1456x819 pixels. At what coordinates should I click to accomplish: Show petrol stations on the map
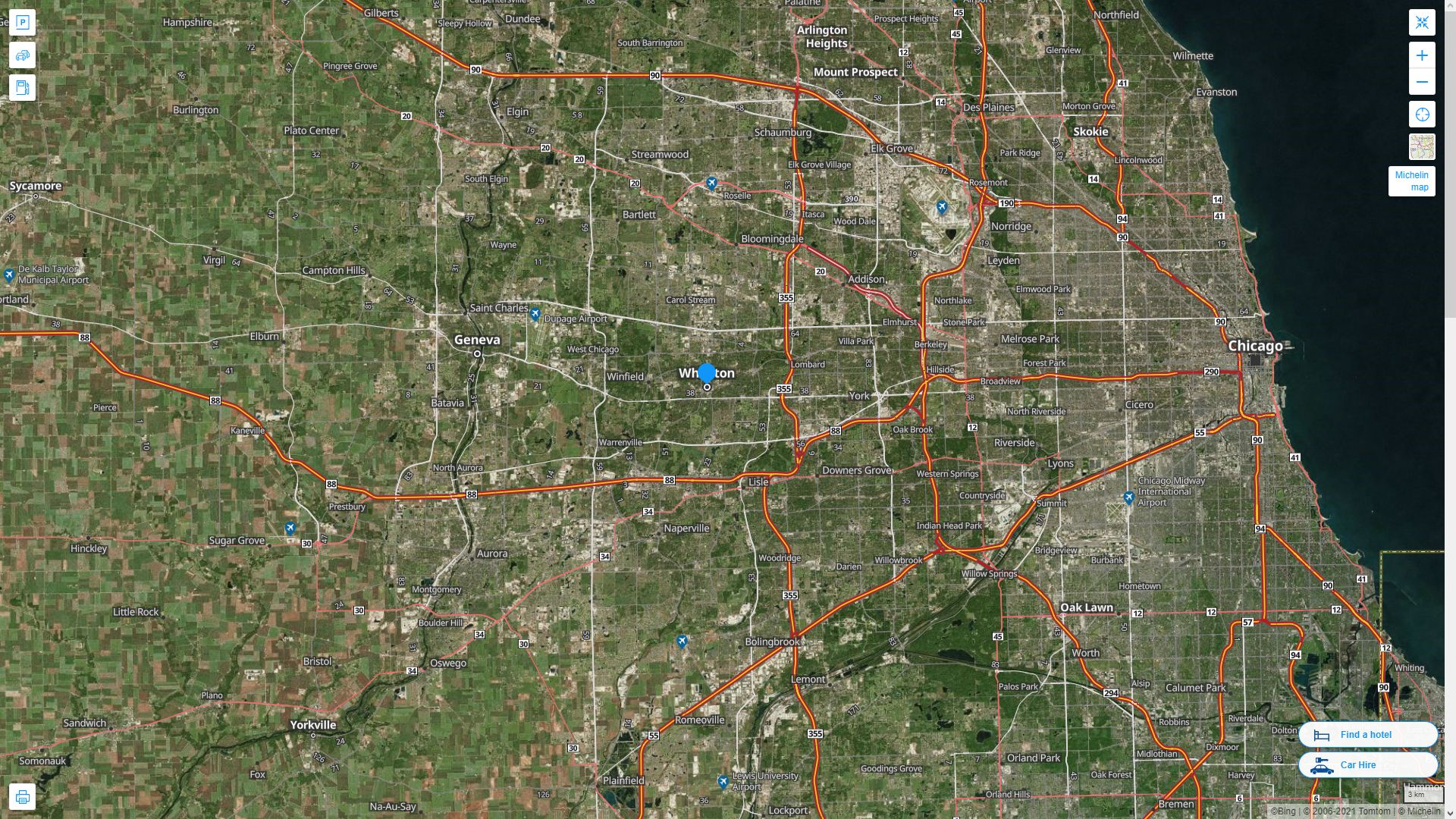coord(22,88)
